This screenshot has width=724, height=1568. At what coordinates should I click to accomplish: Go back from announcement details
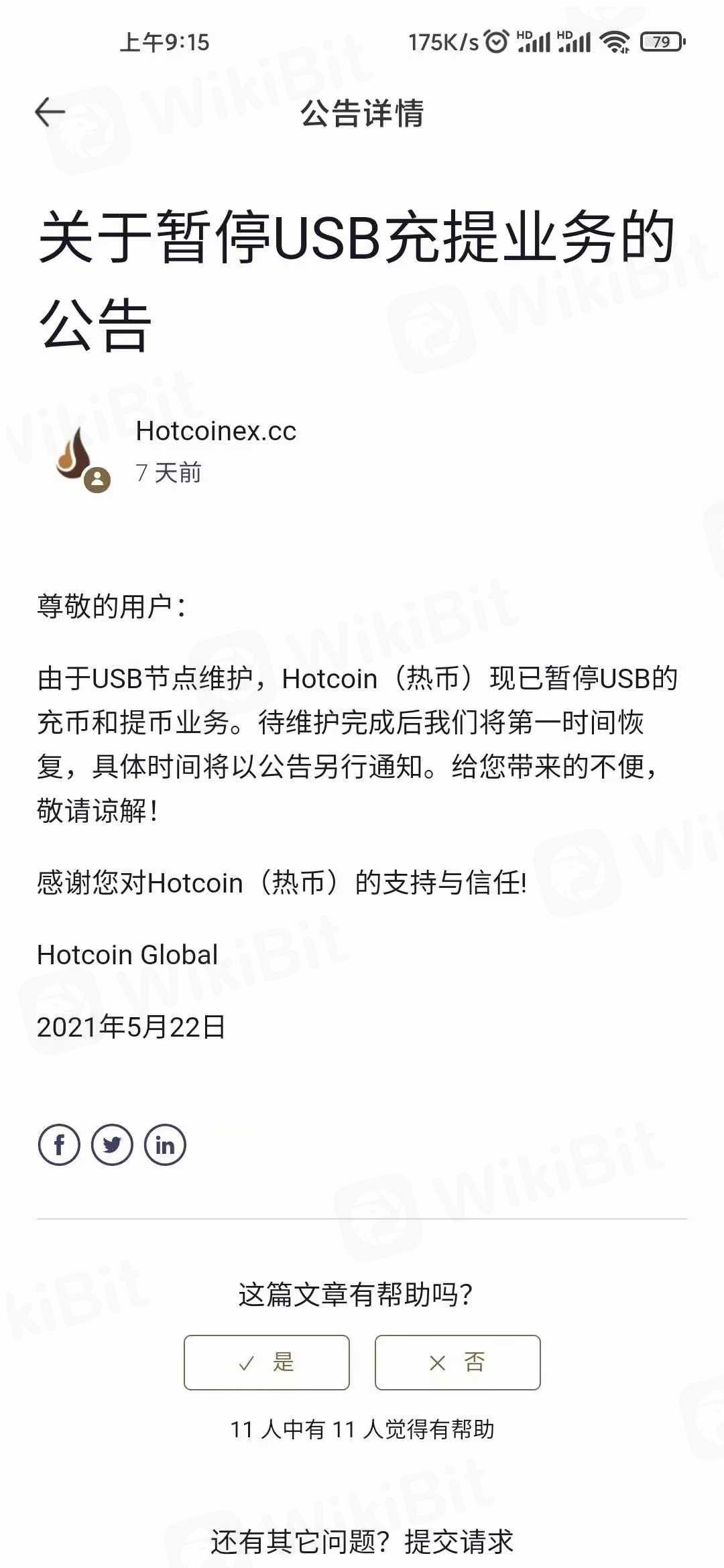coord(50,112)
